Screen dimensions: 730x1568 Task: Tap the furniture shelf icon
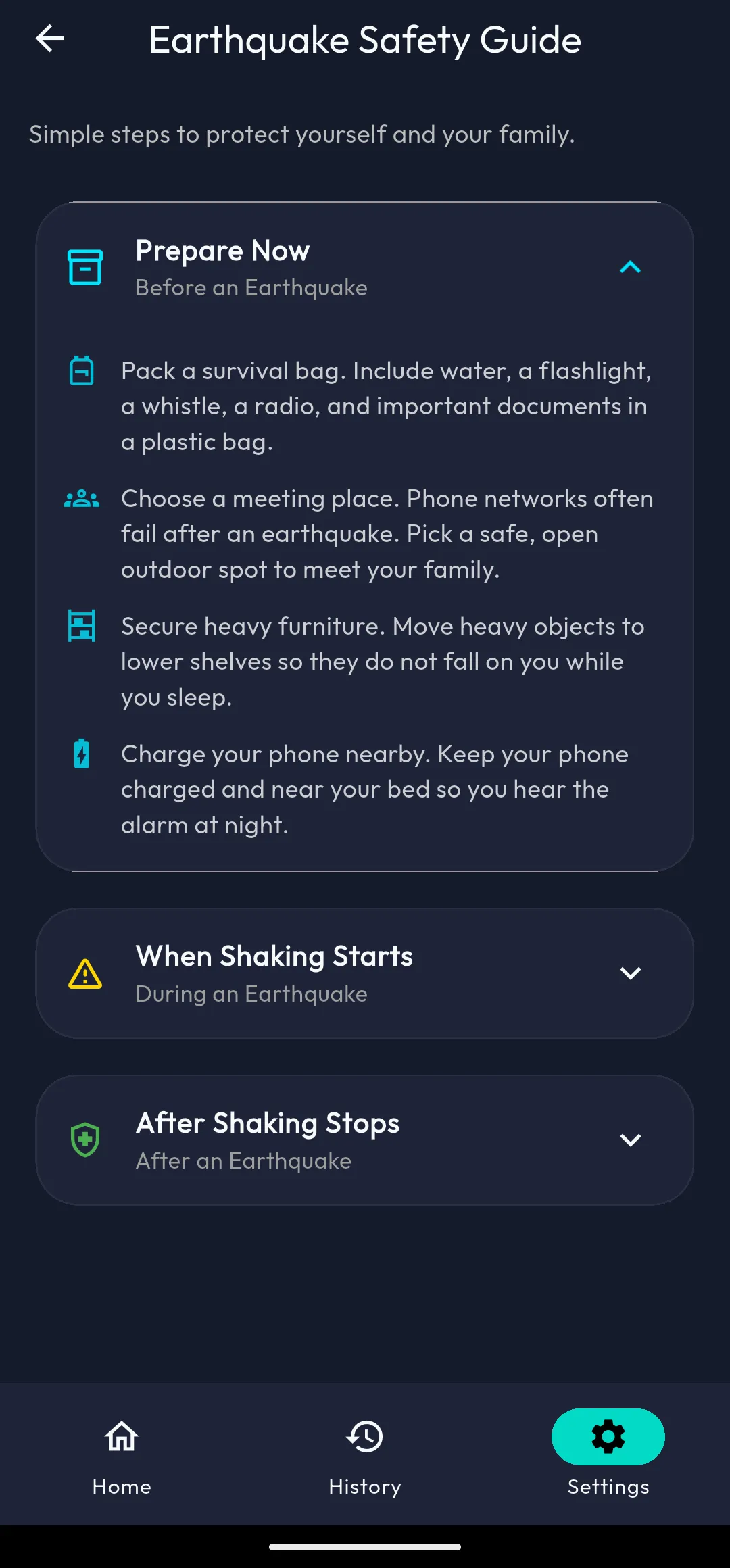pos(80,627)
